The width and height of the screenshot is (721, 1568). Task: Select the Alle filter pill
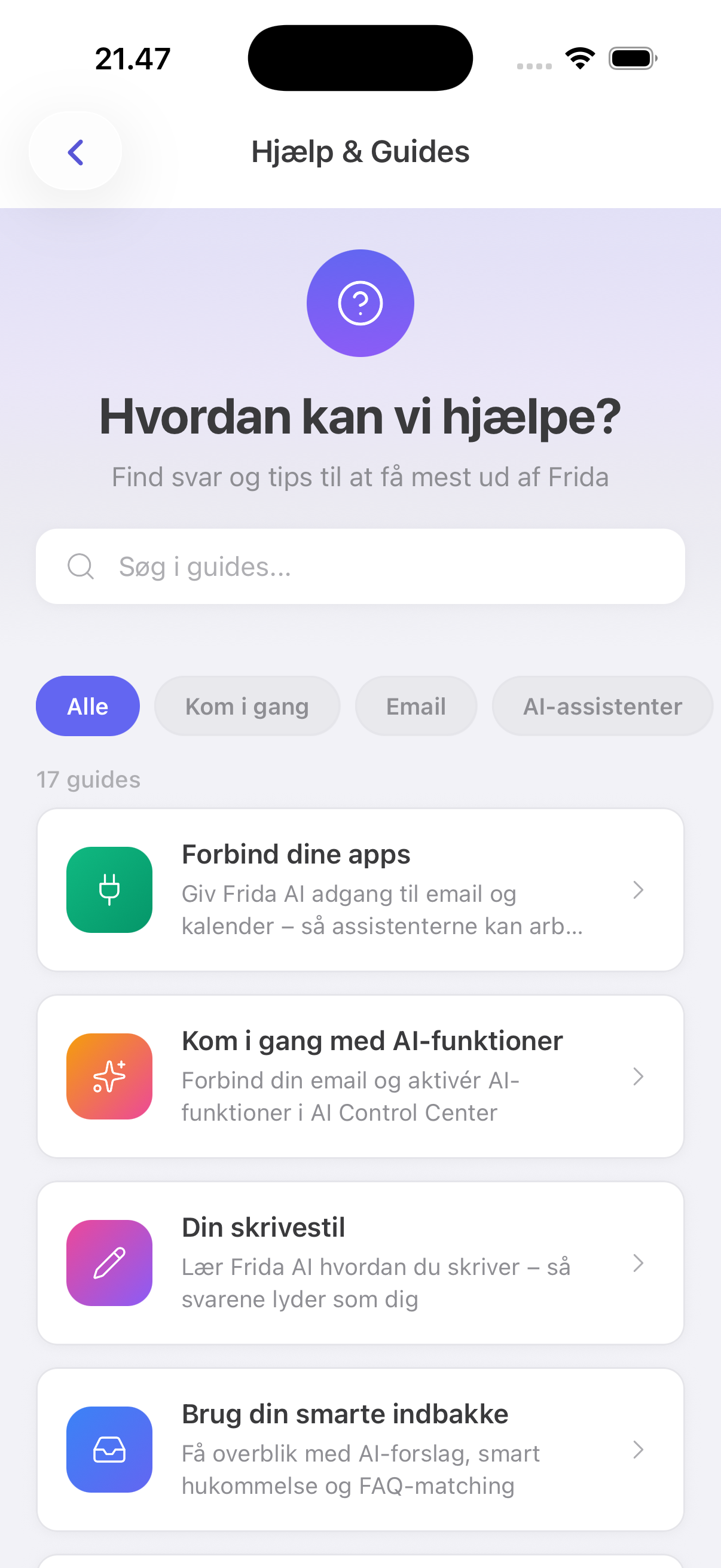(87, 706)
